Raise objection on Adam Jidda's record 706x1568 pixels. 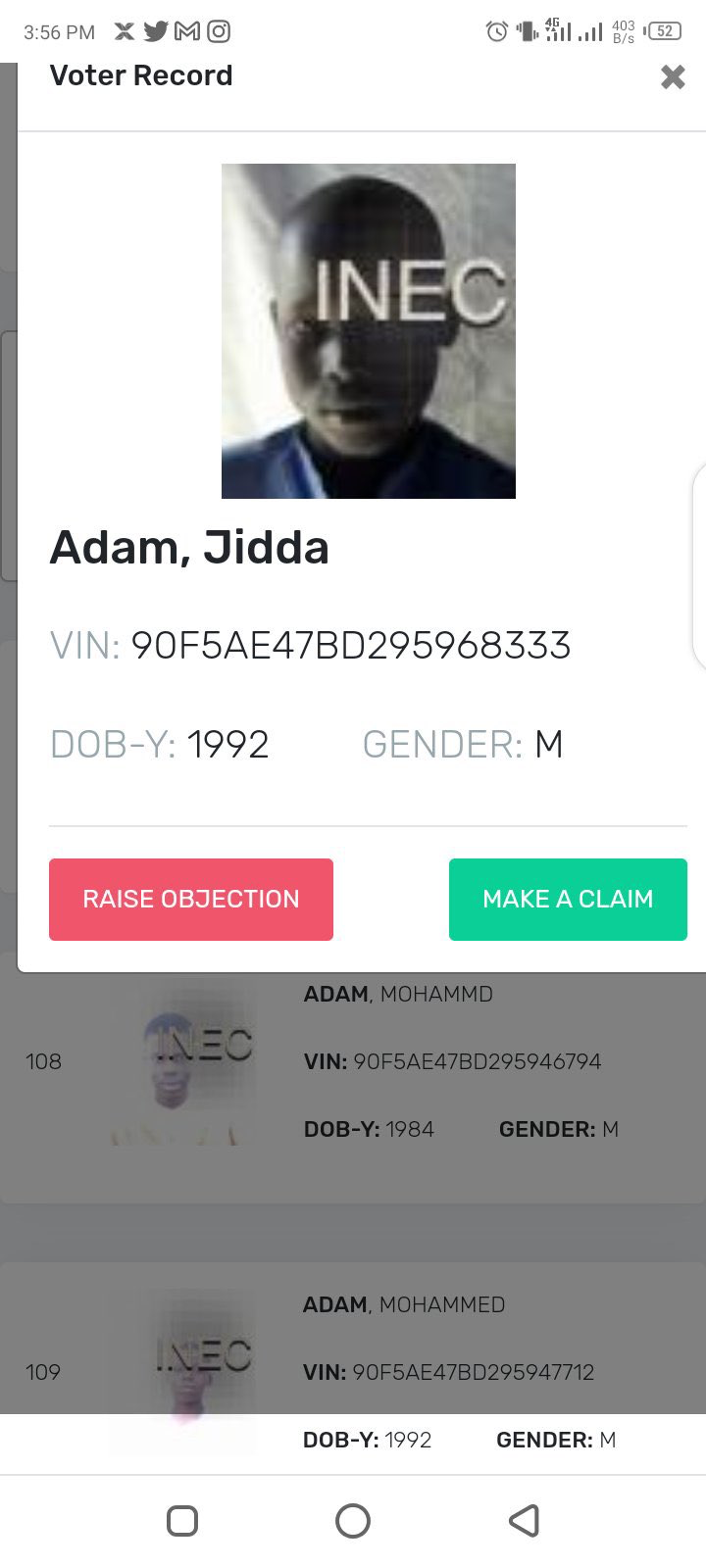point(191,900)
